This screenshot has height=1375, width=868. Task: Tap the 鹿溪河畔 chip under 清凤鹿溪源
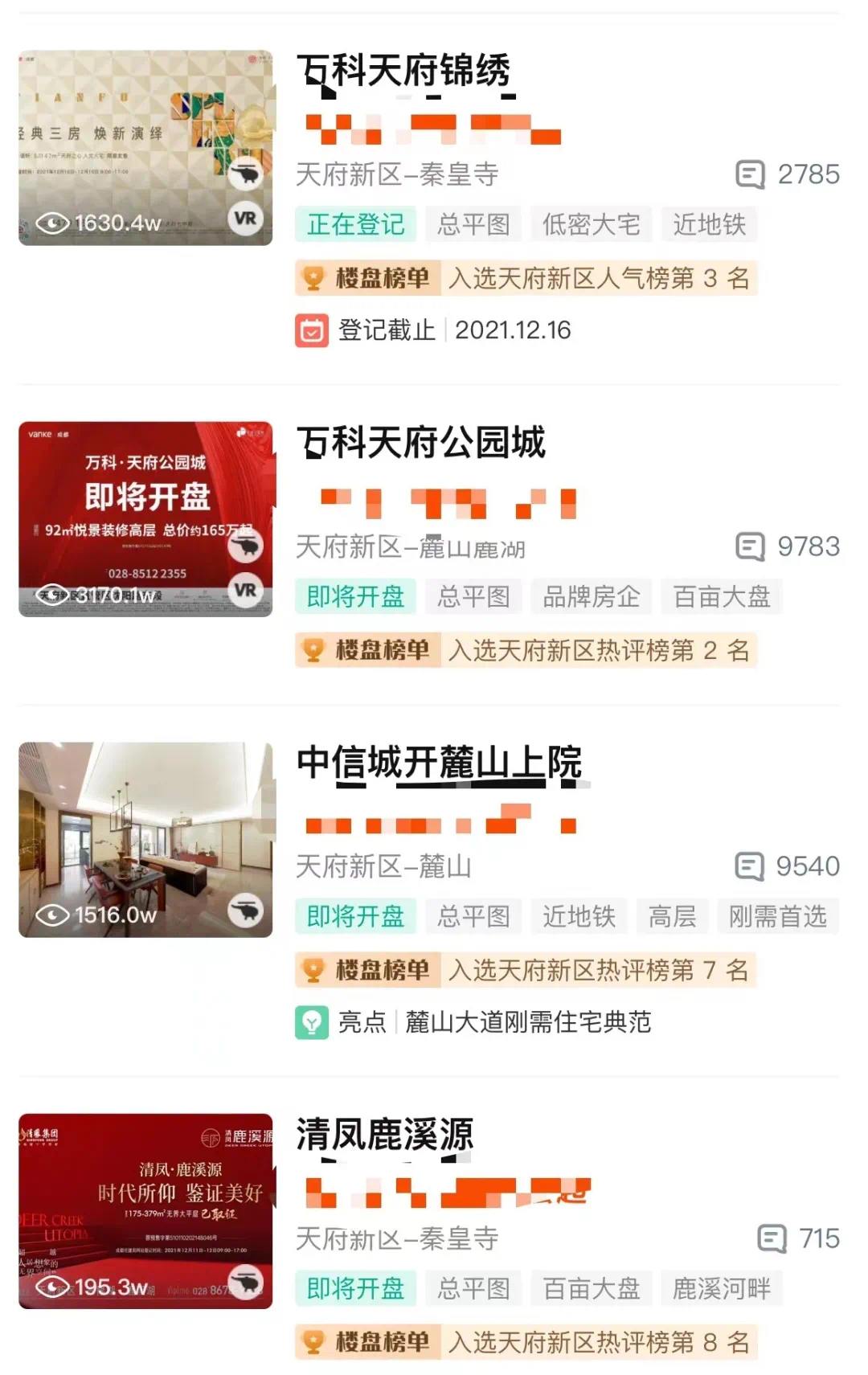(721, 1288)
